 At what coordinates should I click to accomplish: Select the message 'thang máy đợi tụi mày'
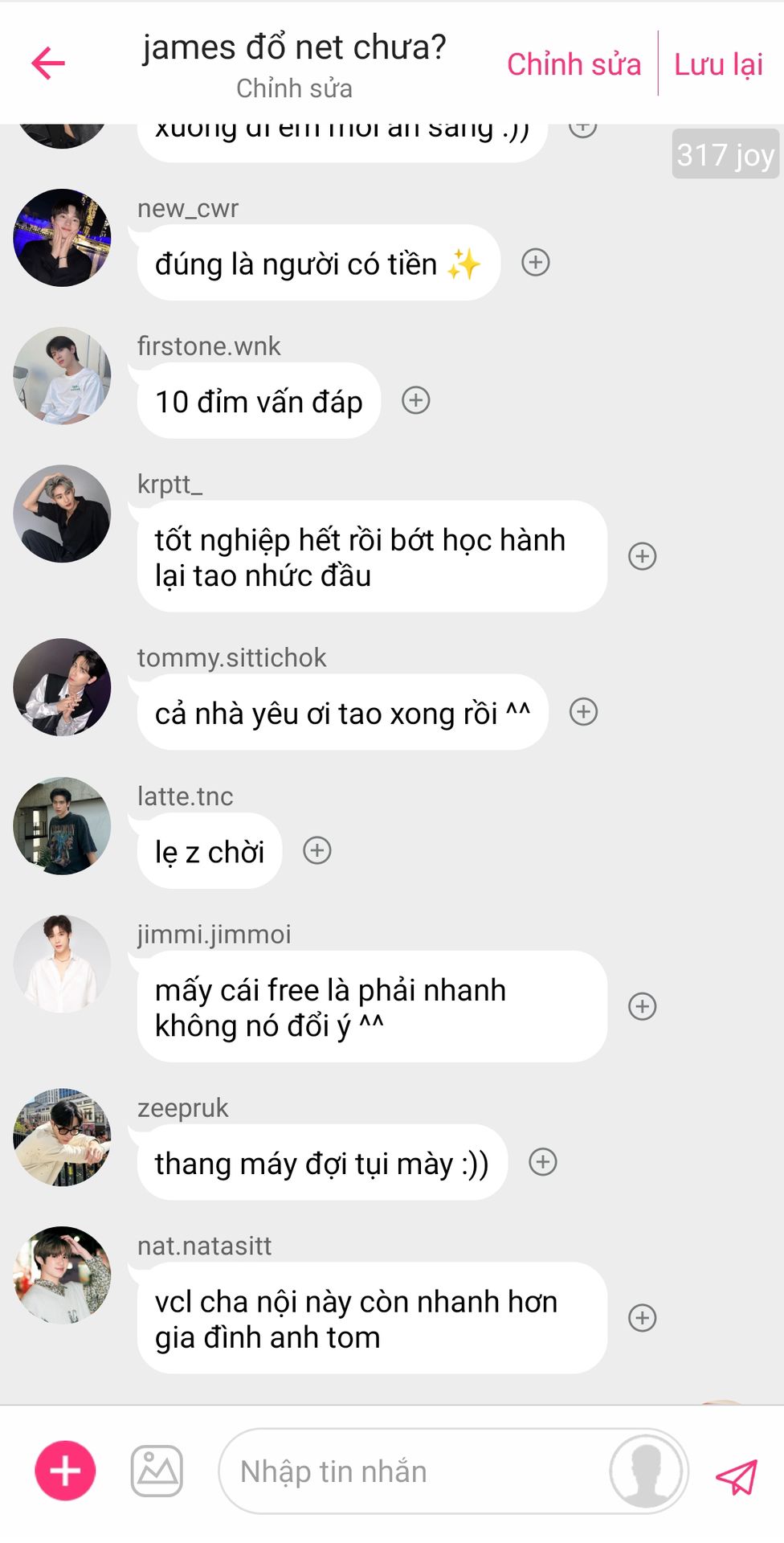(321, 1163)
